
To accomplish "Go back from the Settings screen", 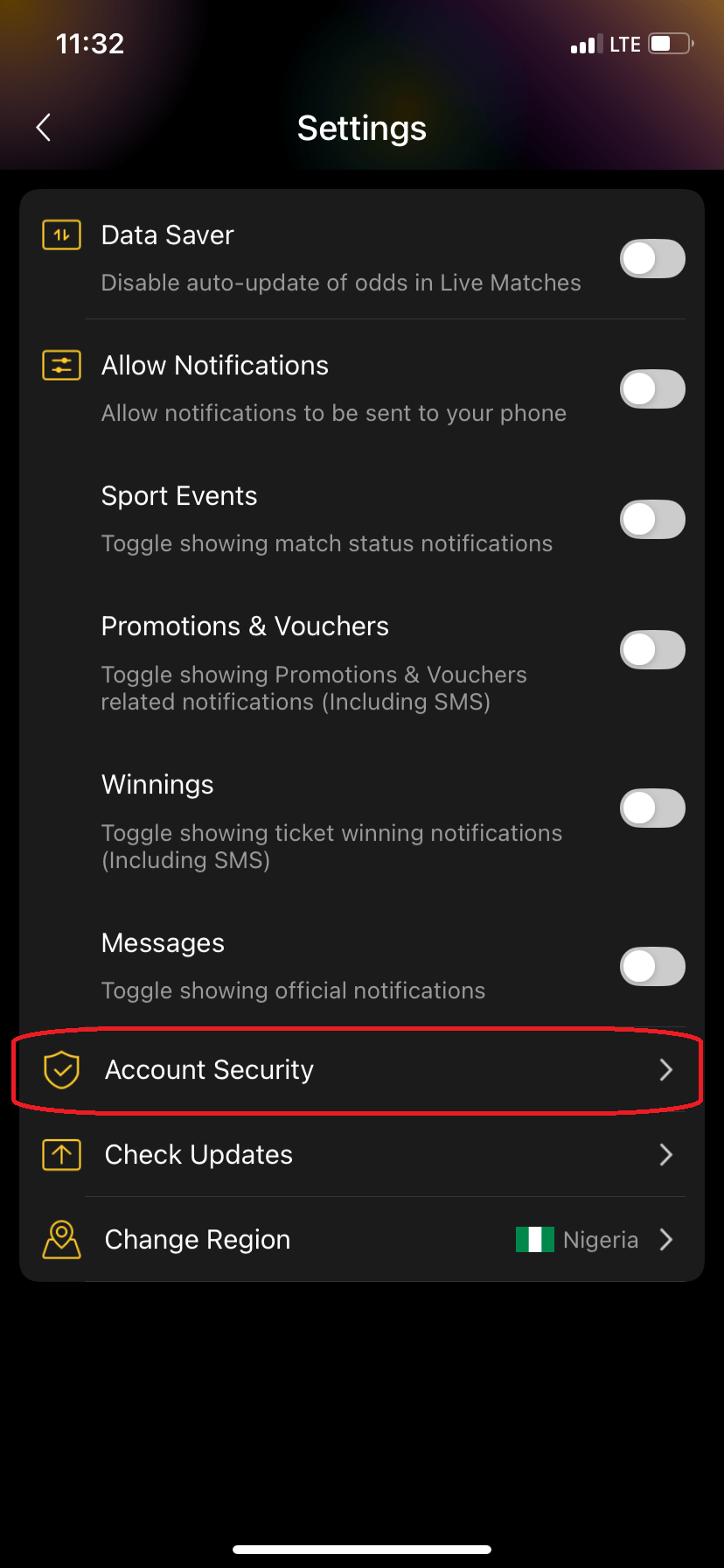I will (x=44, y=128).
